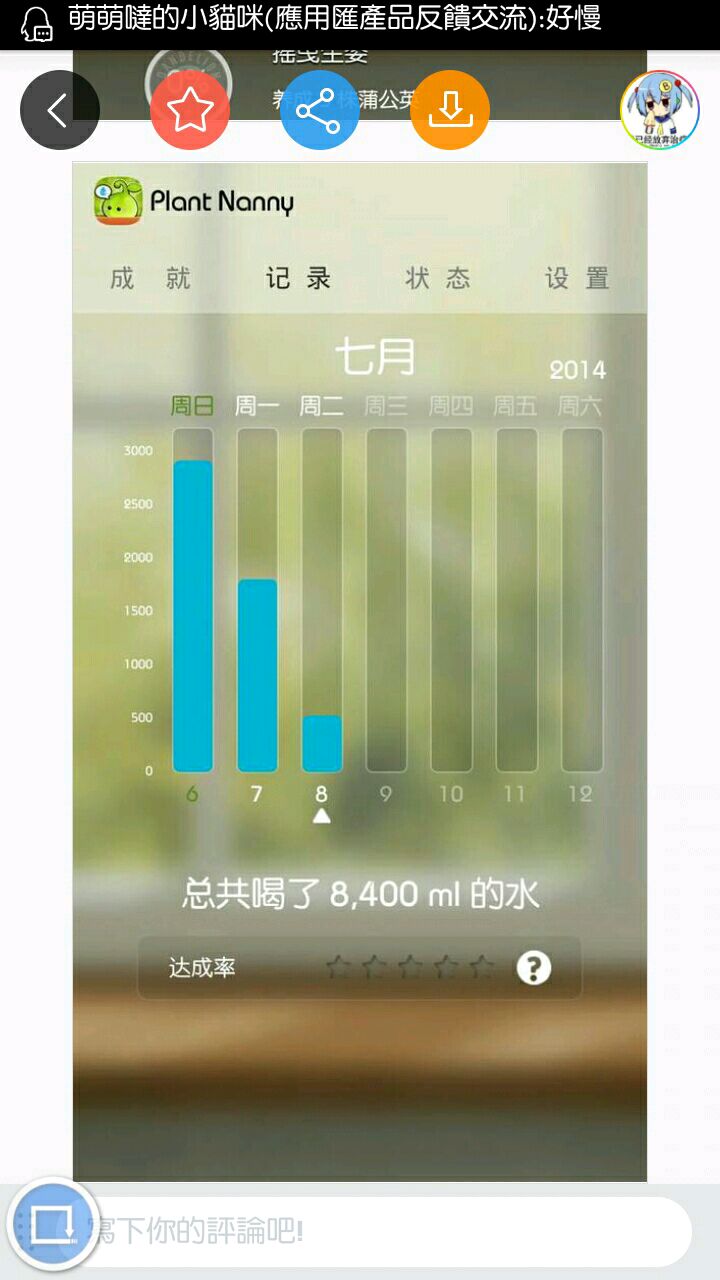Download this image
This screenshot has width=720, height=1280.
click(450, 110)
